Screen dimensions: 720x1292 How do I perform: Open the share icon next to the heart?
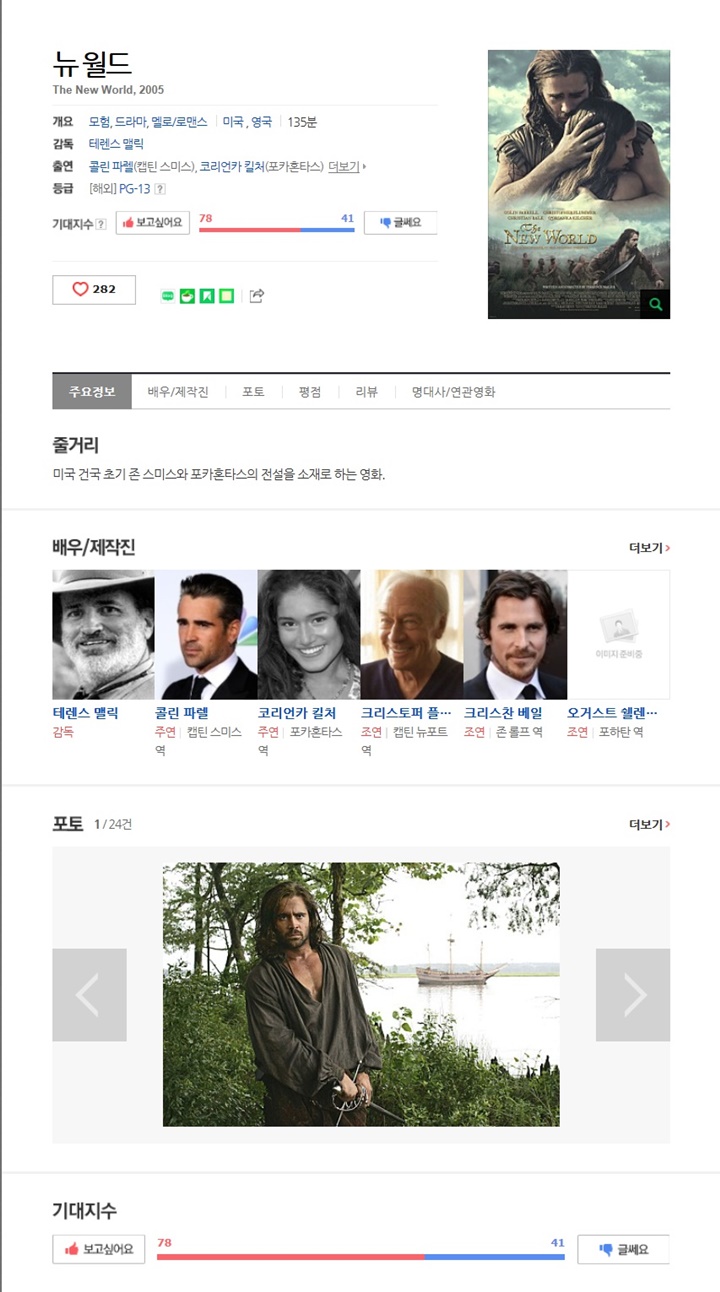pyautogui.click(x=257, y=295)
